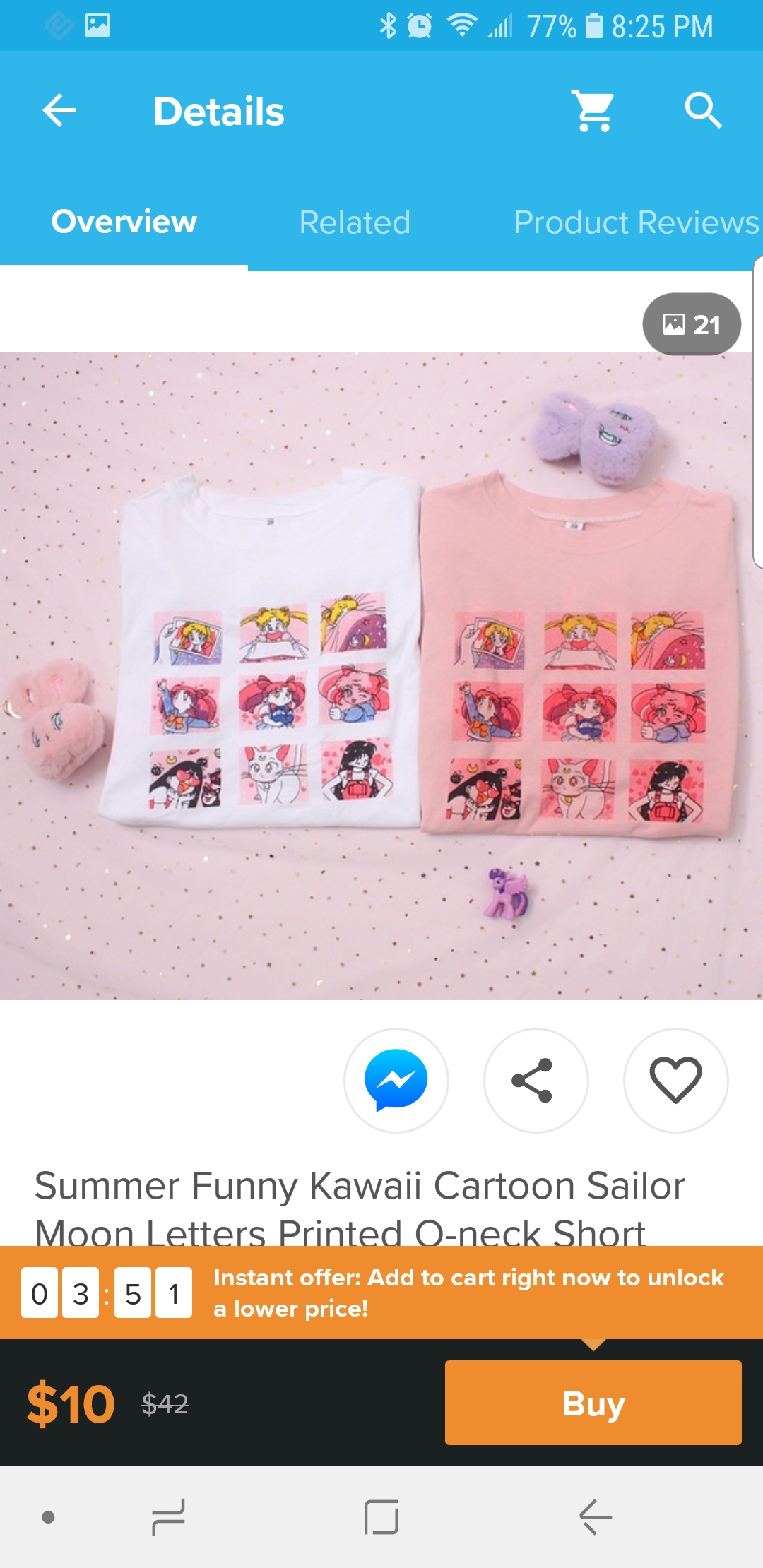The width and height of the screenshot is (763, 1568).
Task: Tap the orange Buy button
Action: pos(593,1403)
